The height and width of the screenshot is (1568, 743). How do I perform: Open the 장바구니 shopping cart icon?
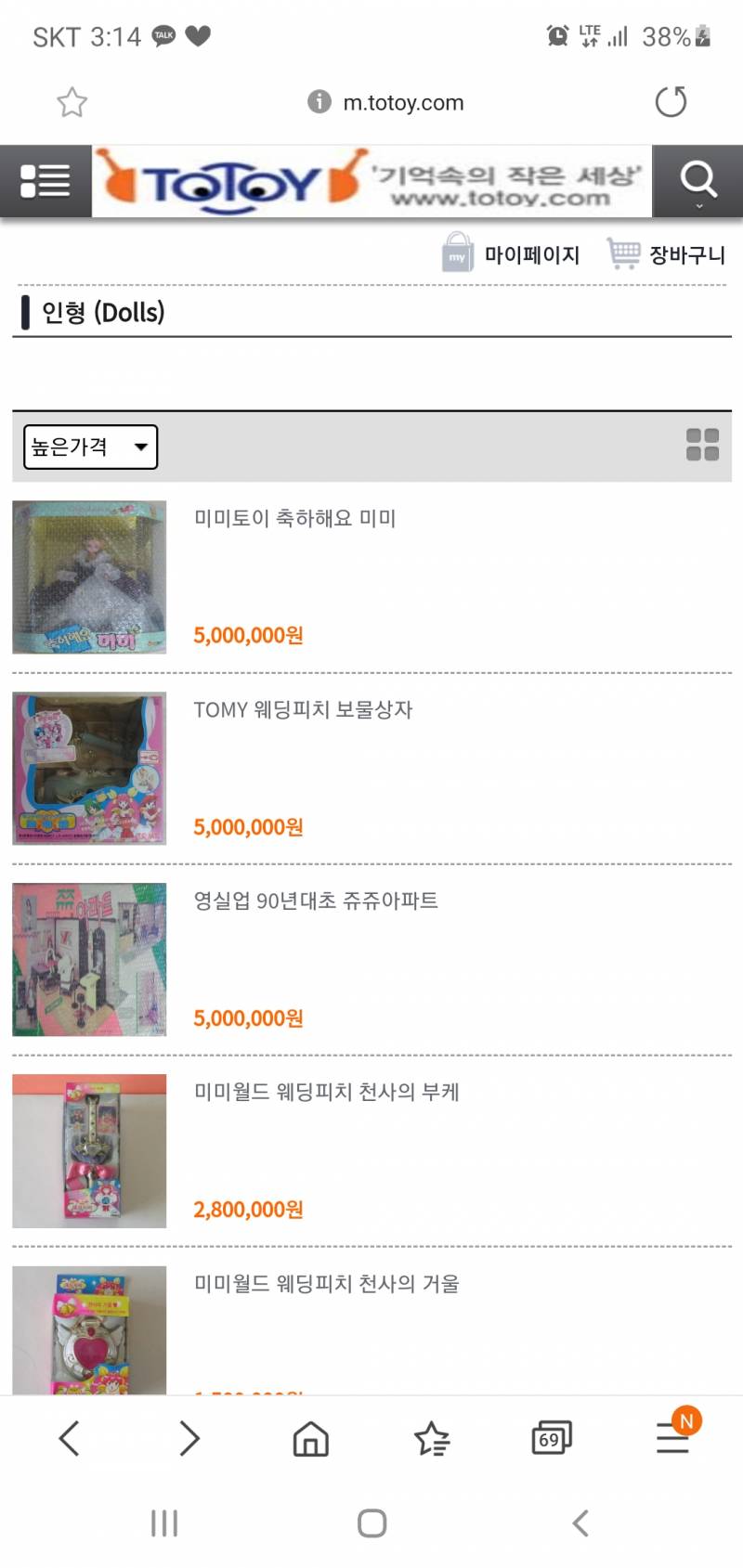pyautogui.click(x=624, y=253)
